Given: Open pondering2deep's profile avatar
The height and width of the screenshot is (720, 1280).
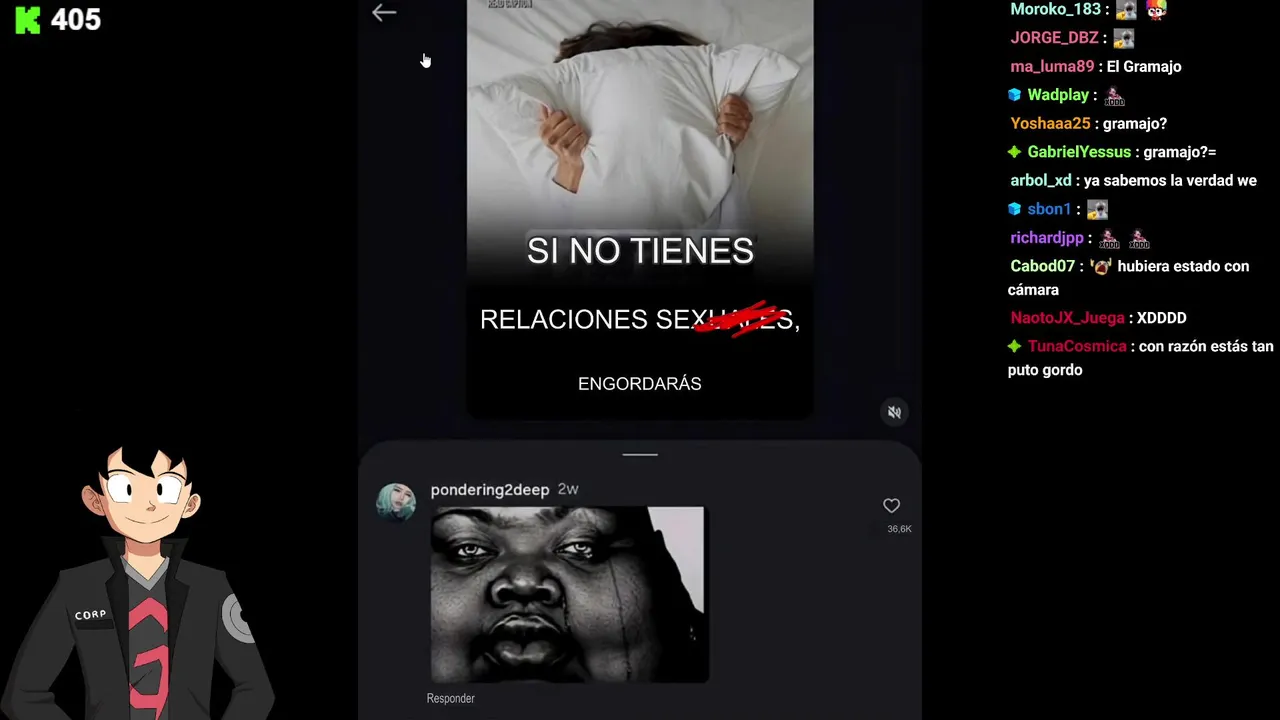Looking at the screenshot, I should [395, 502].
